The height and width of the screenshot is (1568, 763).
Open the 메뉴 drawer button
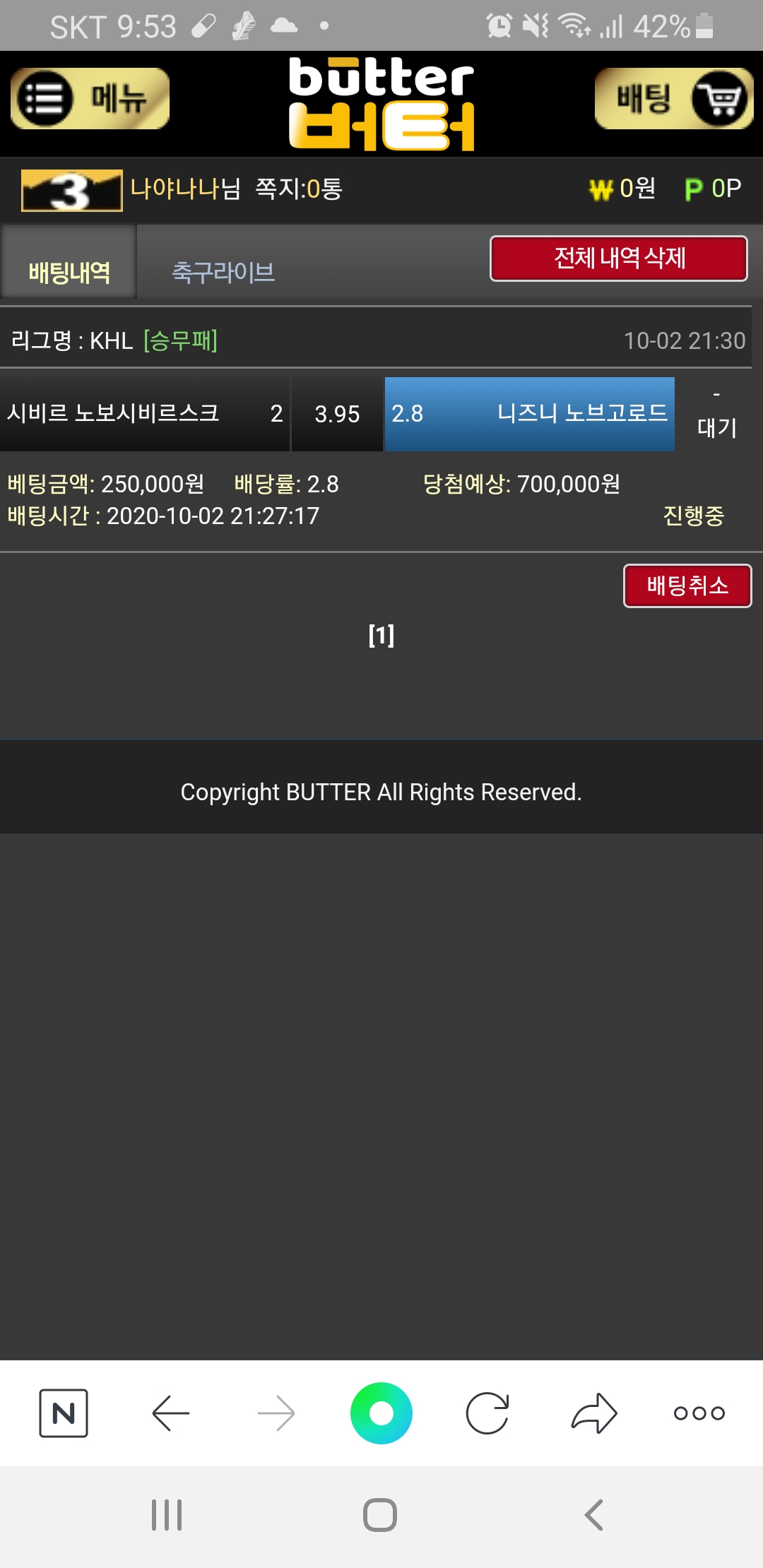coord(90,99)
